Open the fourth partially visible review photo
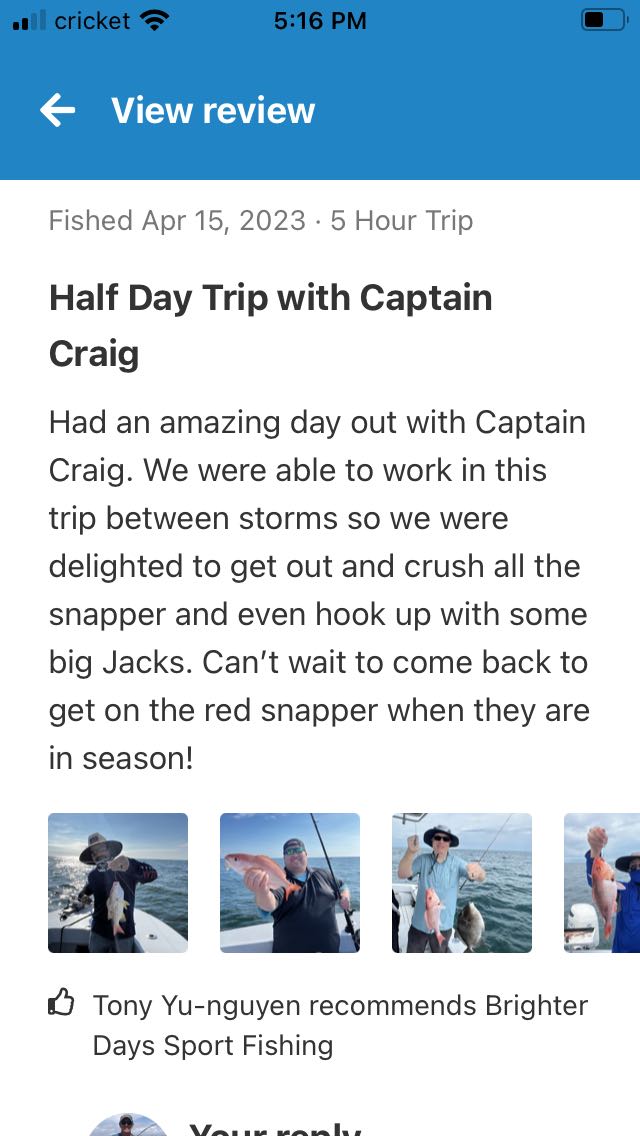 (x=602, y=882)
